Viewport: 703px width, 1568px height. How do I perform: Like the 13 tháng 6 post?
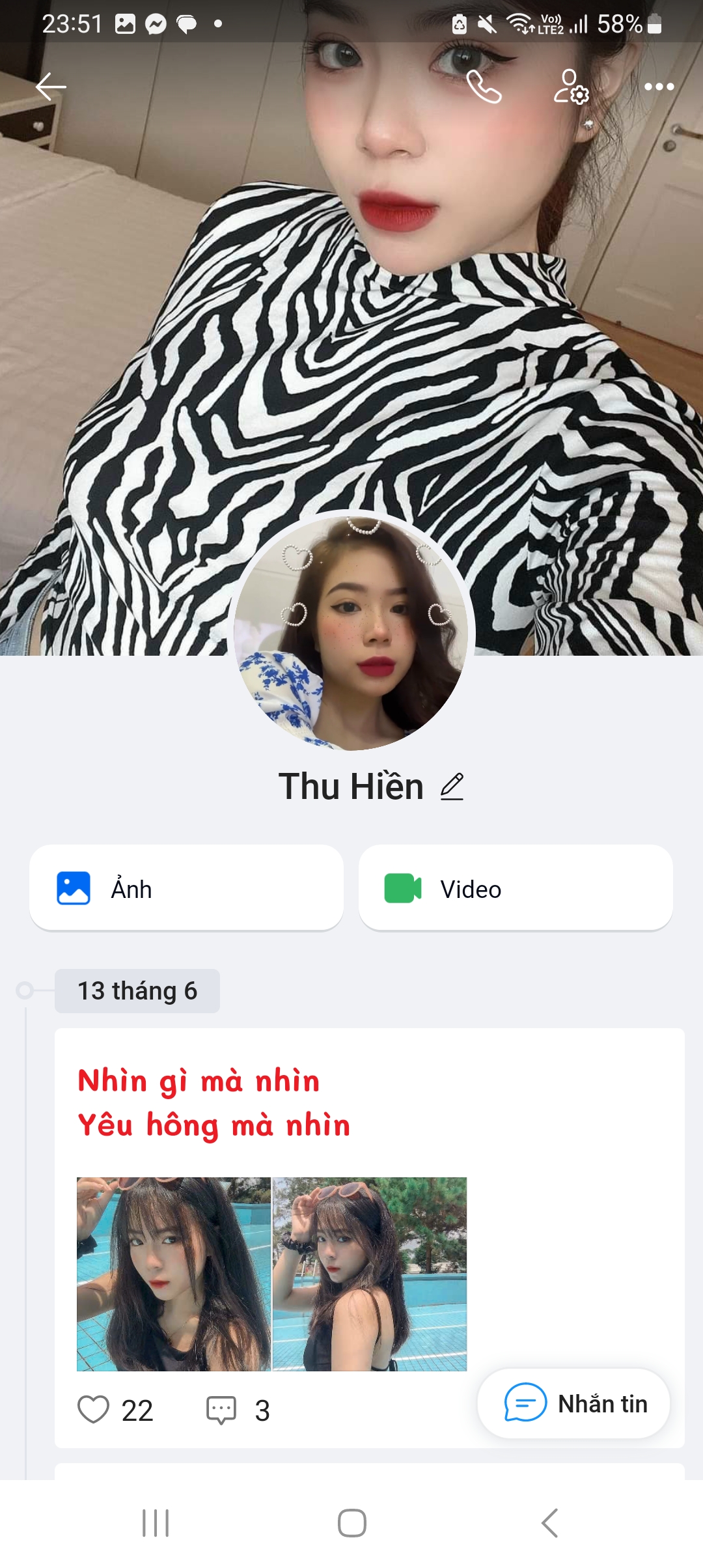pos(94,1410)
